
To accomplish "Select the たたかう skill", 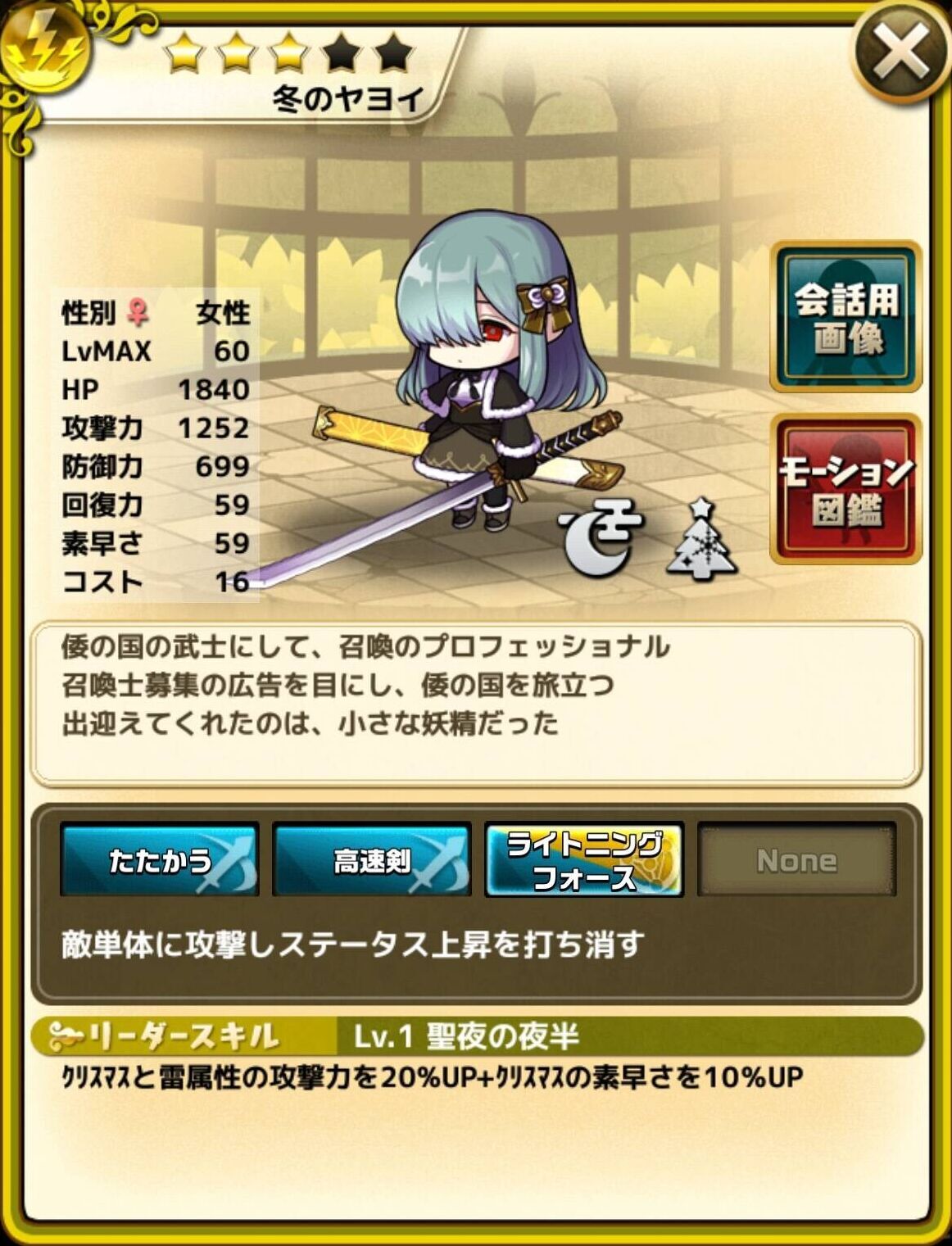I will coord(160,859).
